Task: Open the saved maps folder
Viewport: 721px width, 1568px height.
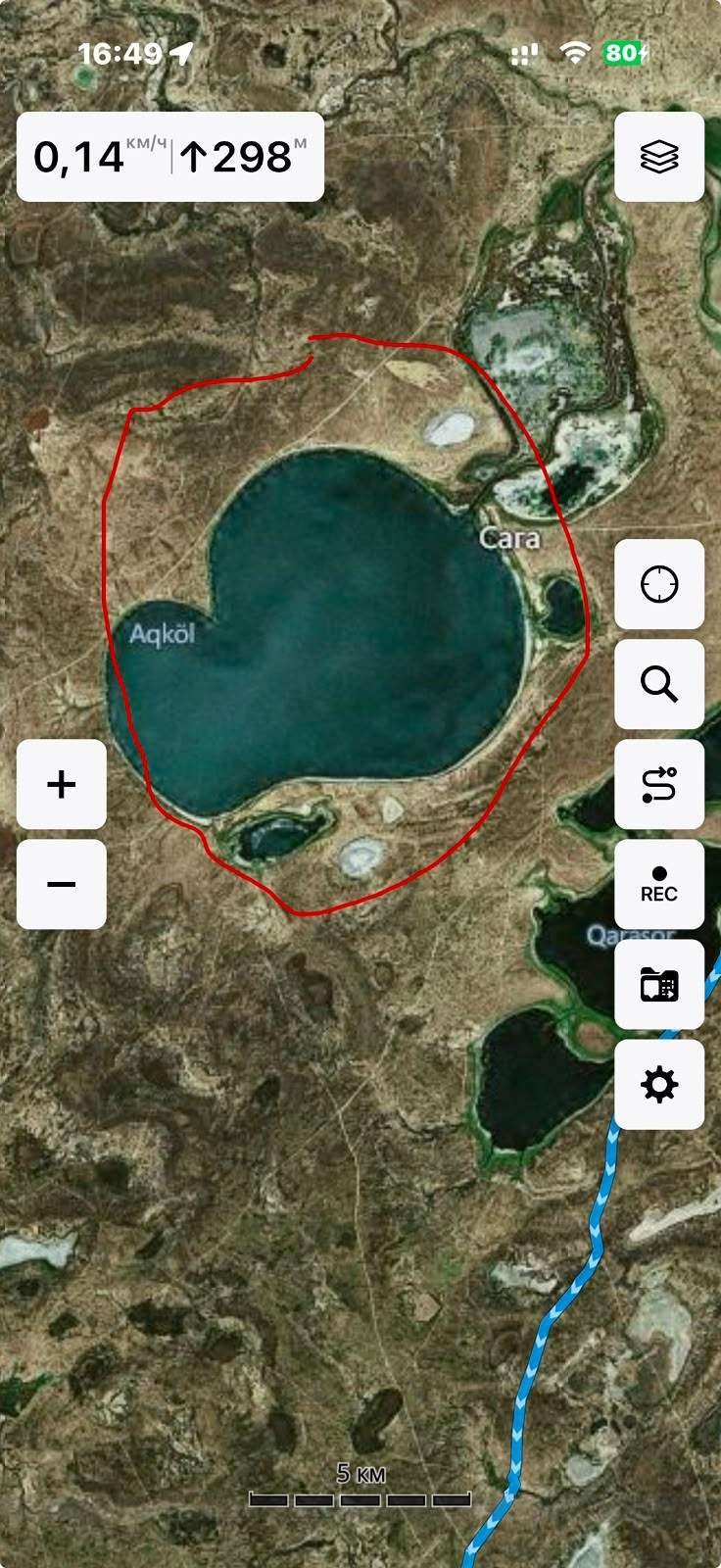Action: [x=659, y=984]
